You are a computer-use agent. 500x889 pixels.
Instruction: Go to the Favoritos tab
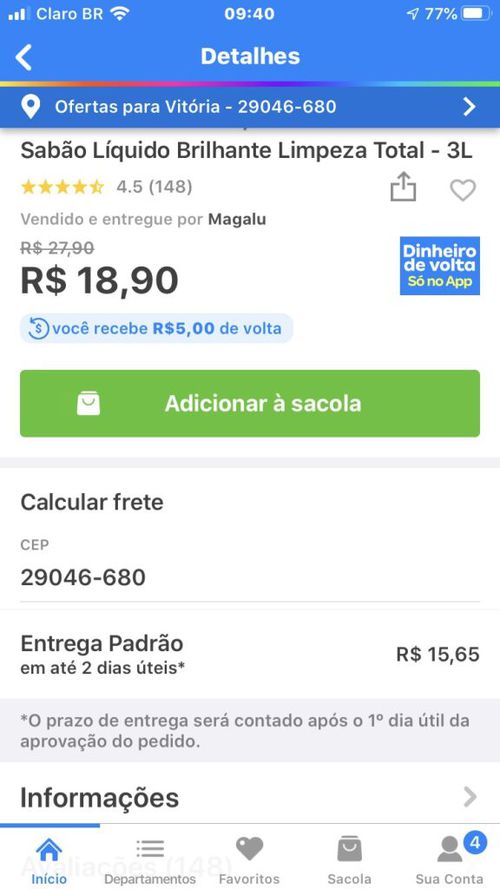pos(249,860)
